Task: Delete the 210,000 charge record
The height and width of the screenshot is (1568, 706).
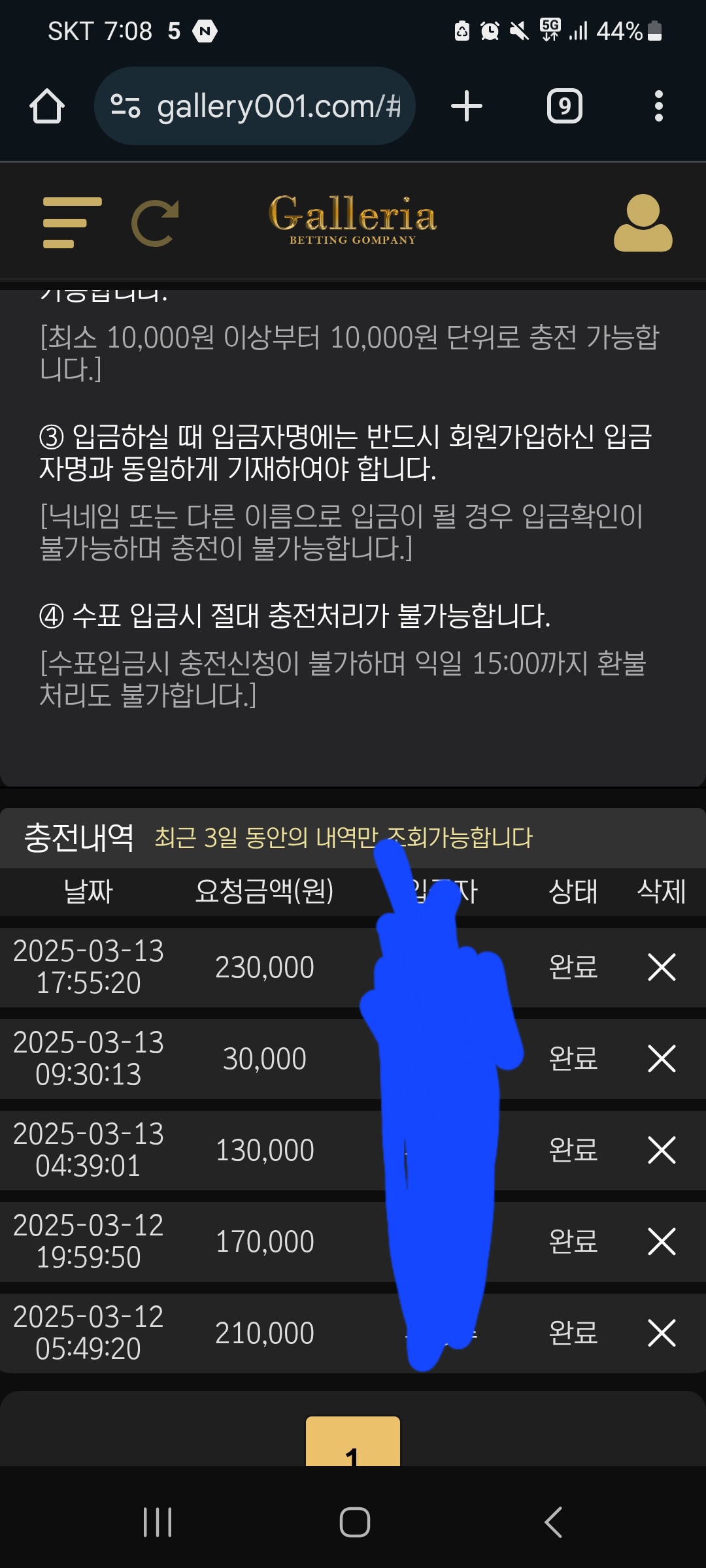Action: coord(661,1333)
